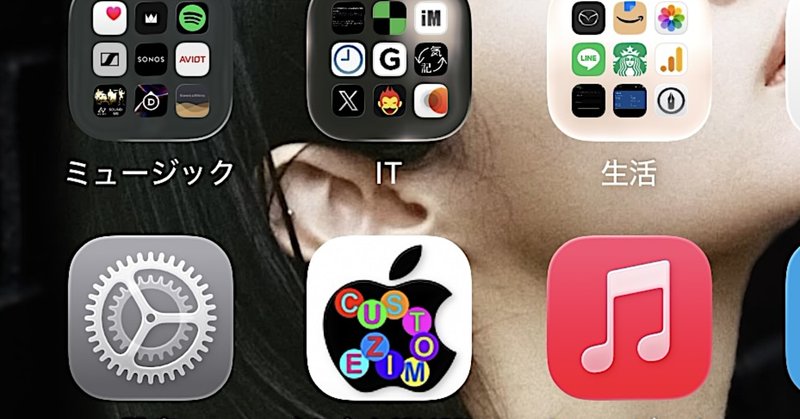Launch the Settings gear app
The width and height of the screenshot is (800, 419).
[150, 320]
